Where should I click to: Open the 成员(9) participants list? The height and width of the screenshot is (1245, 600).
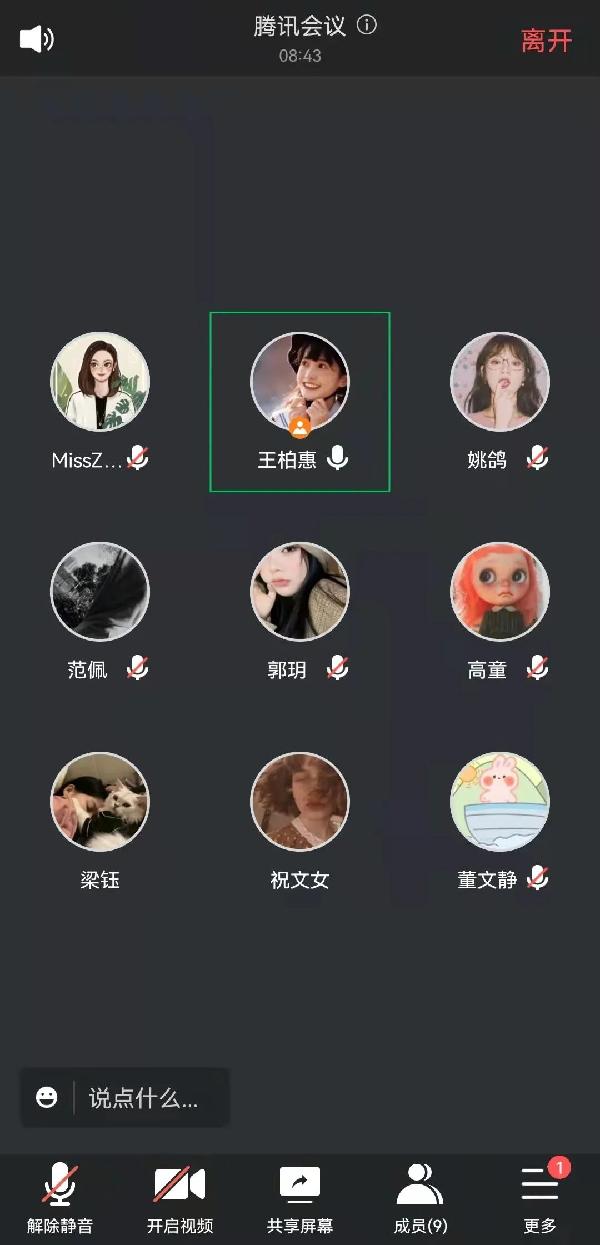tap(420, 1197)
